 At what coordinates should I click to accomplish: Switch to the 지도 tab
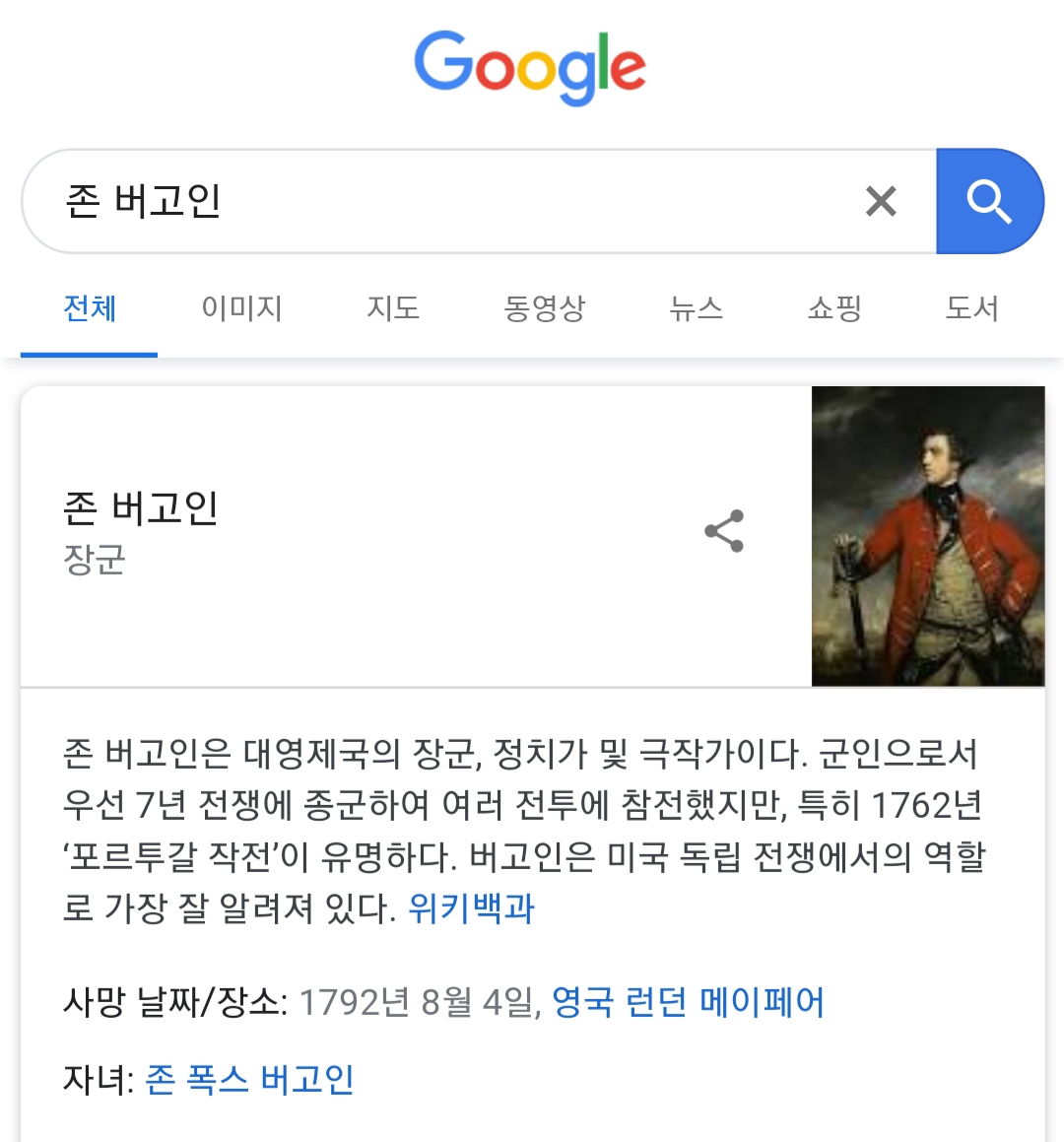click(x=393, y=308)
